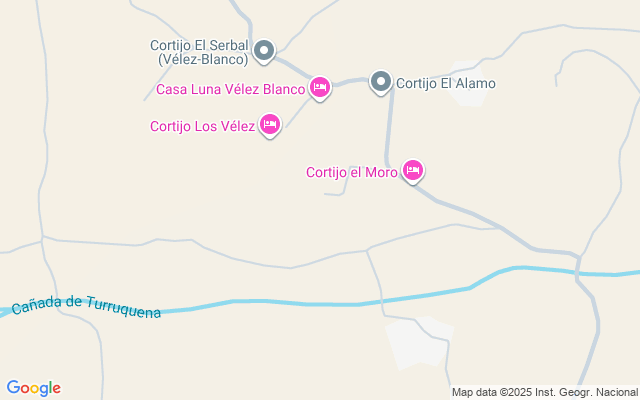Tap the Cortijo Los Vélez lodging marker
The height and width of the screenshot is (400, 640).
coord(270,125)
